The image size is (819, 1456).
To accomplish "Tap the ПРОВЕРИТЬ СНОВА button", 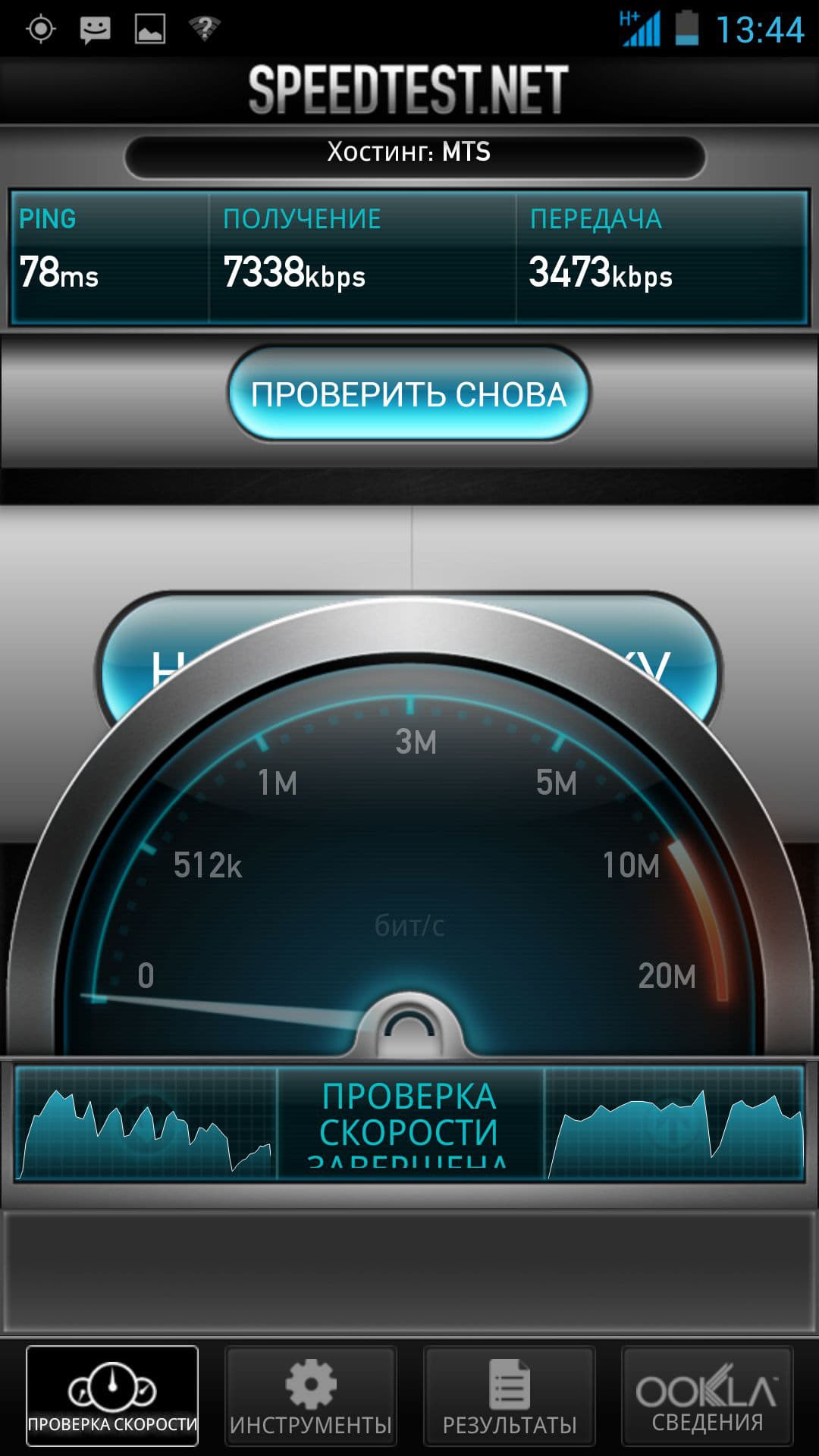I will click(x=409, y=394).
